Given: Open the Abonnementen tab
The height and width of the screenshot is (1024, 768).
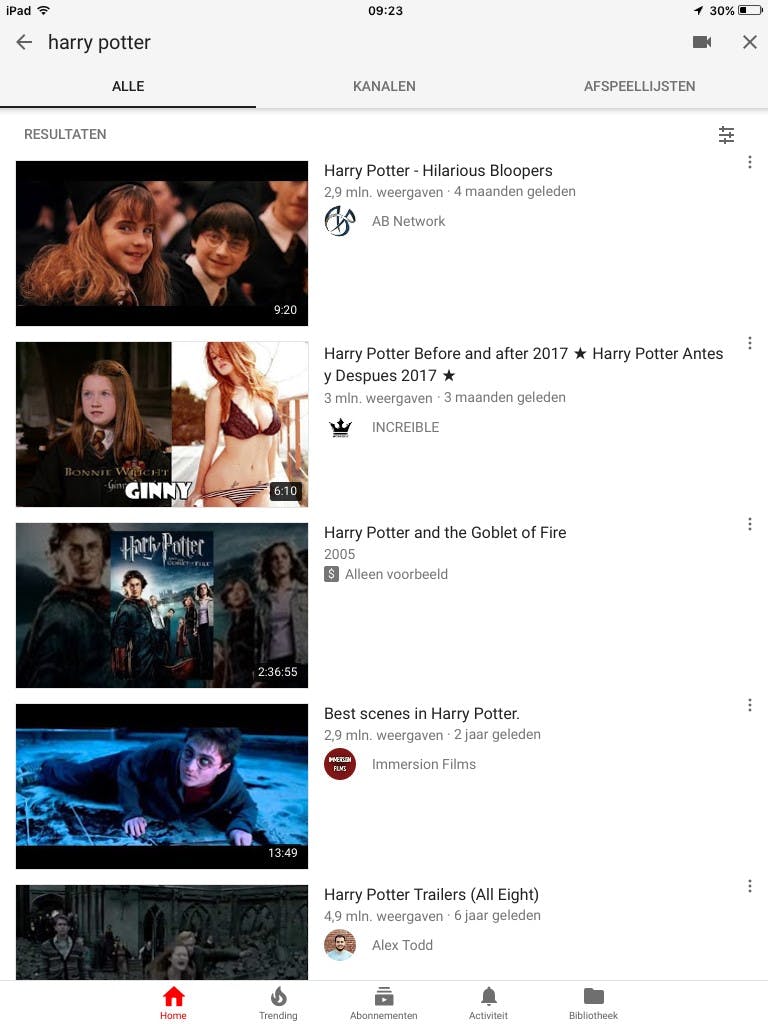Looking at the screenshot, I should tap(384, 1002).
